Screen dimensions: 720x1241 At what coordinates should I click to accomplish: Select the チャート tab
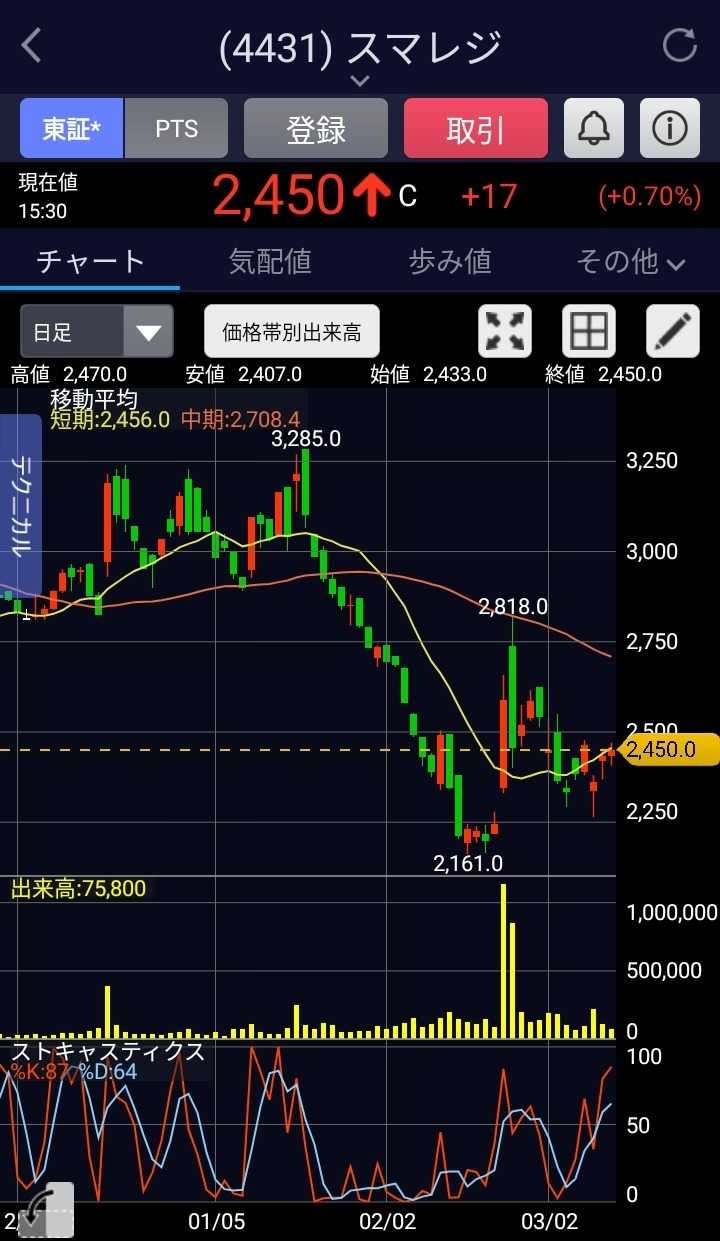[90, 262]
